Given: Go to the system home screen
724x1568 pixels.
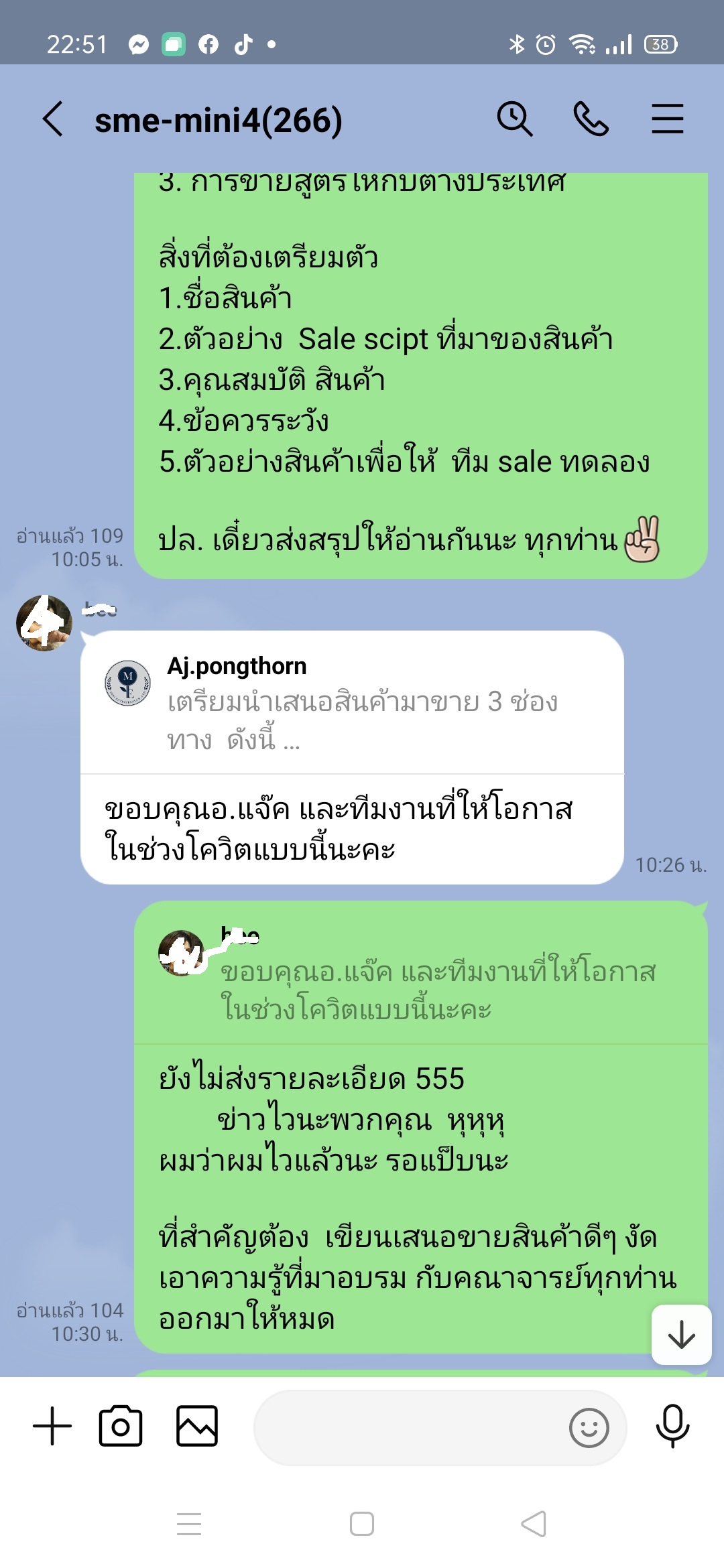Looking at the screenshot, I should click(362, 1524).
